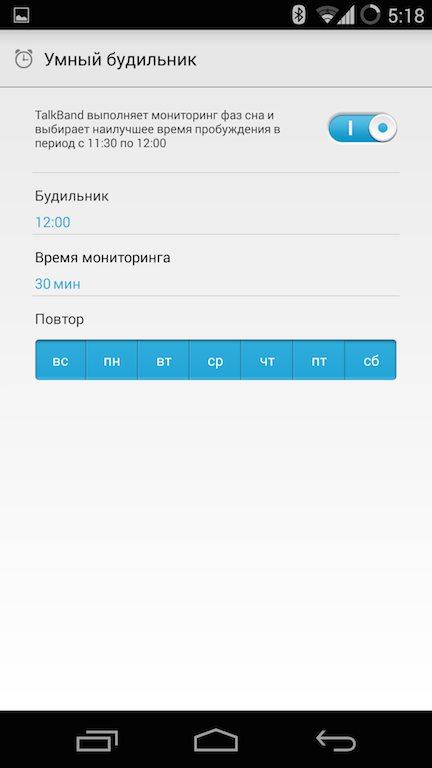The width and height of the screenshot is (432, 768).
Task: Turn off the smart alarm switch
Action: click(x=362, y=128)
